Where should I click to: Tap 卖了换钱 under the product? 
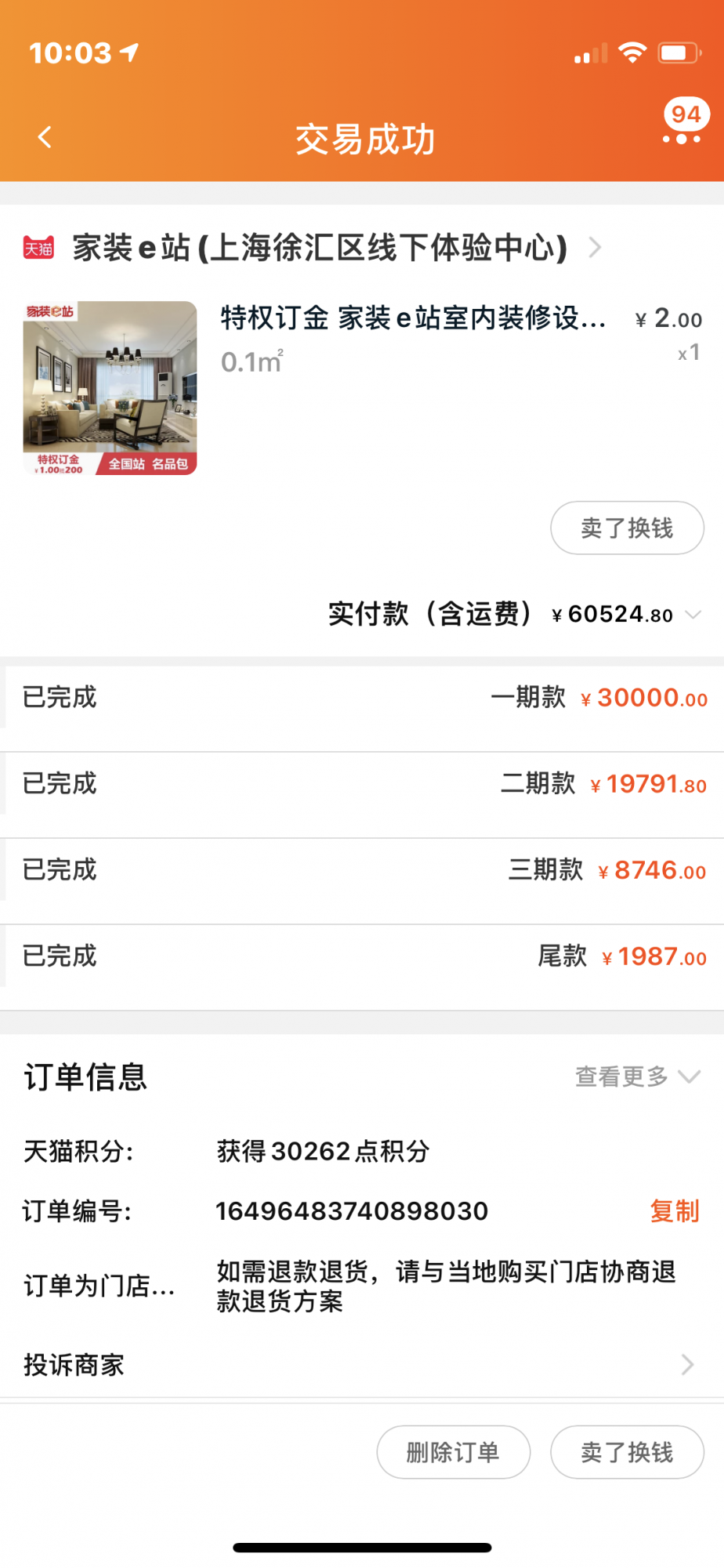(627, 528)
